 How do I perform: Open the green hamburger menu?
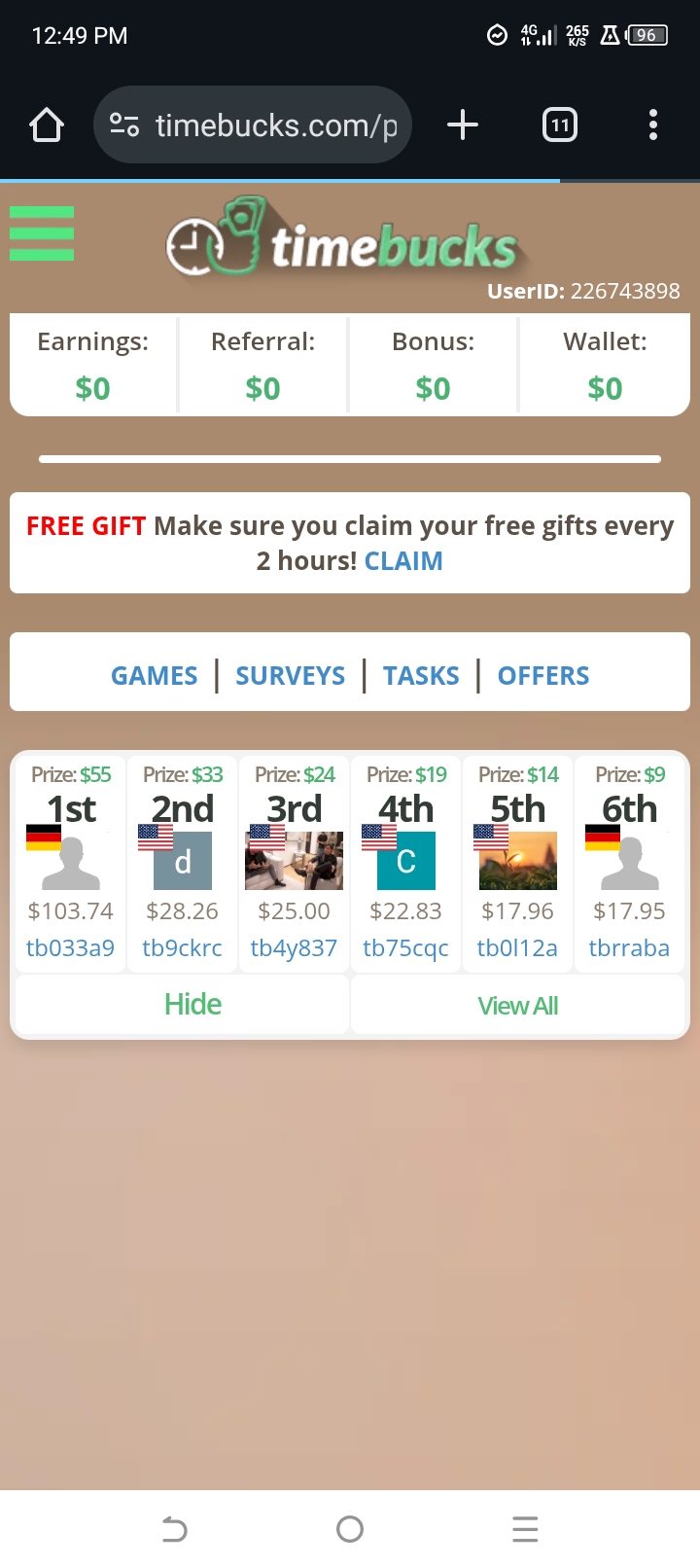[x=42, y=233]
